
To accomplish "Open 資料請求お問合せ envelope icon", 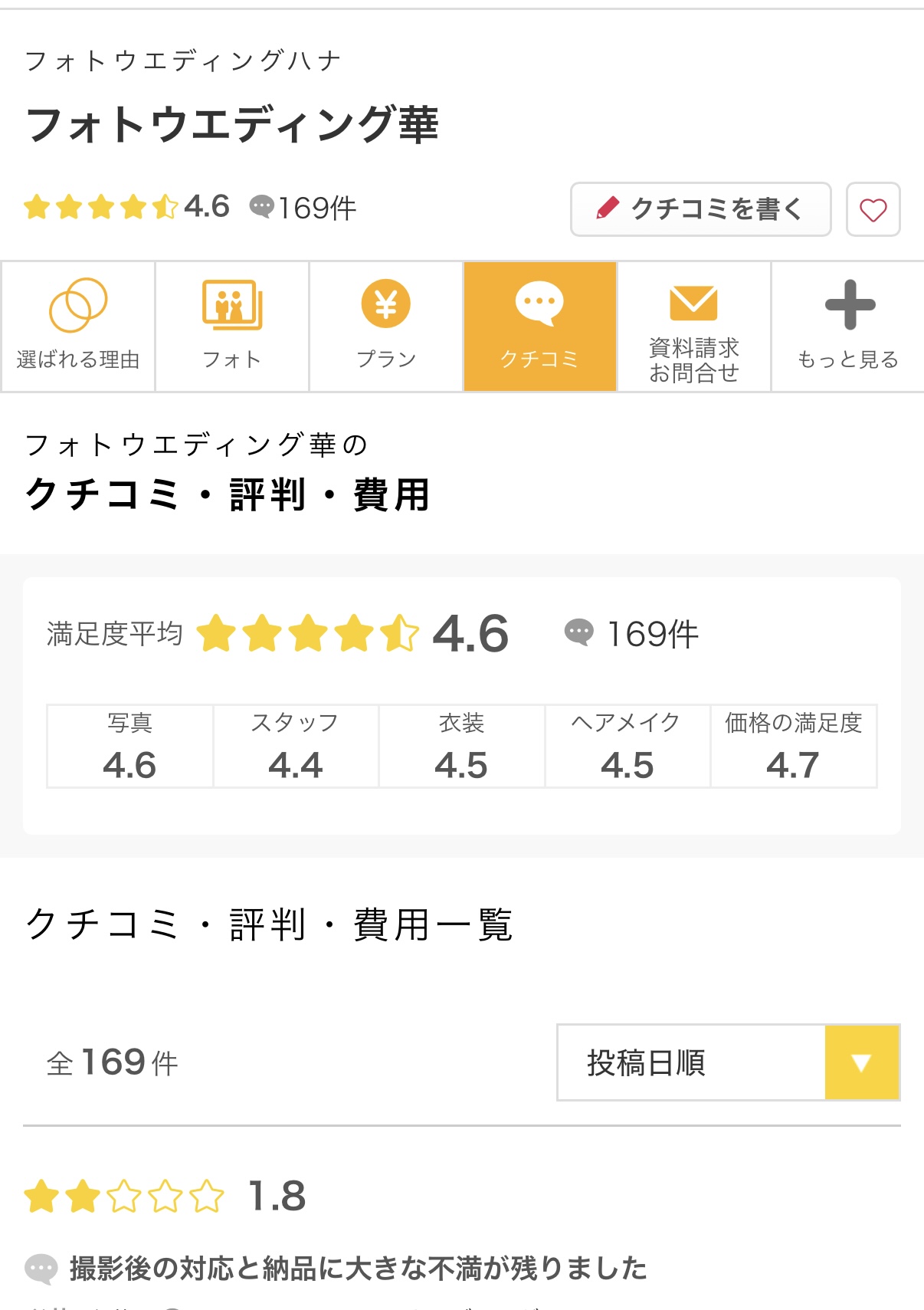I will [693, 300].
